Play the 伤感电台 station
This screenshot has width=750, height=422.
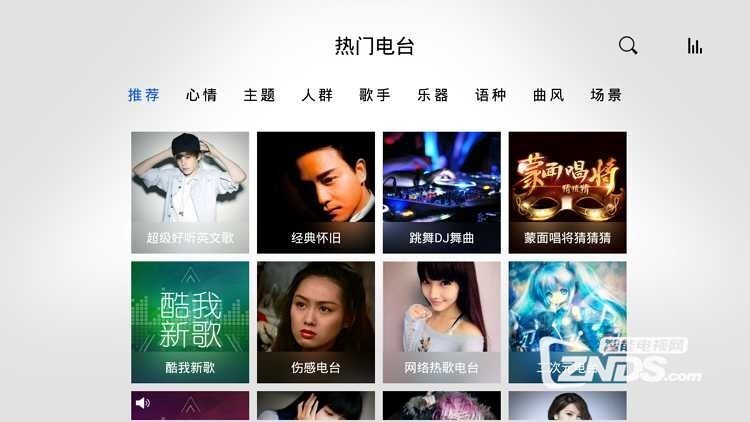point(316,322)
